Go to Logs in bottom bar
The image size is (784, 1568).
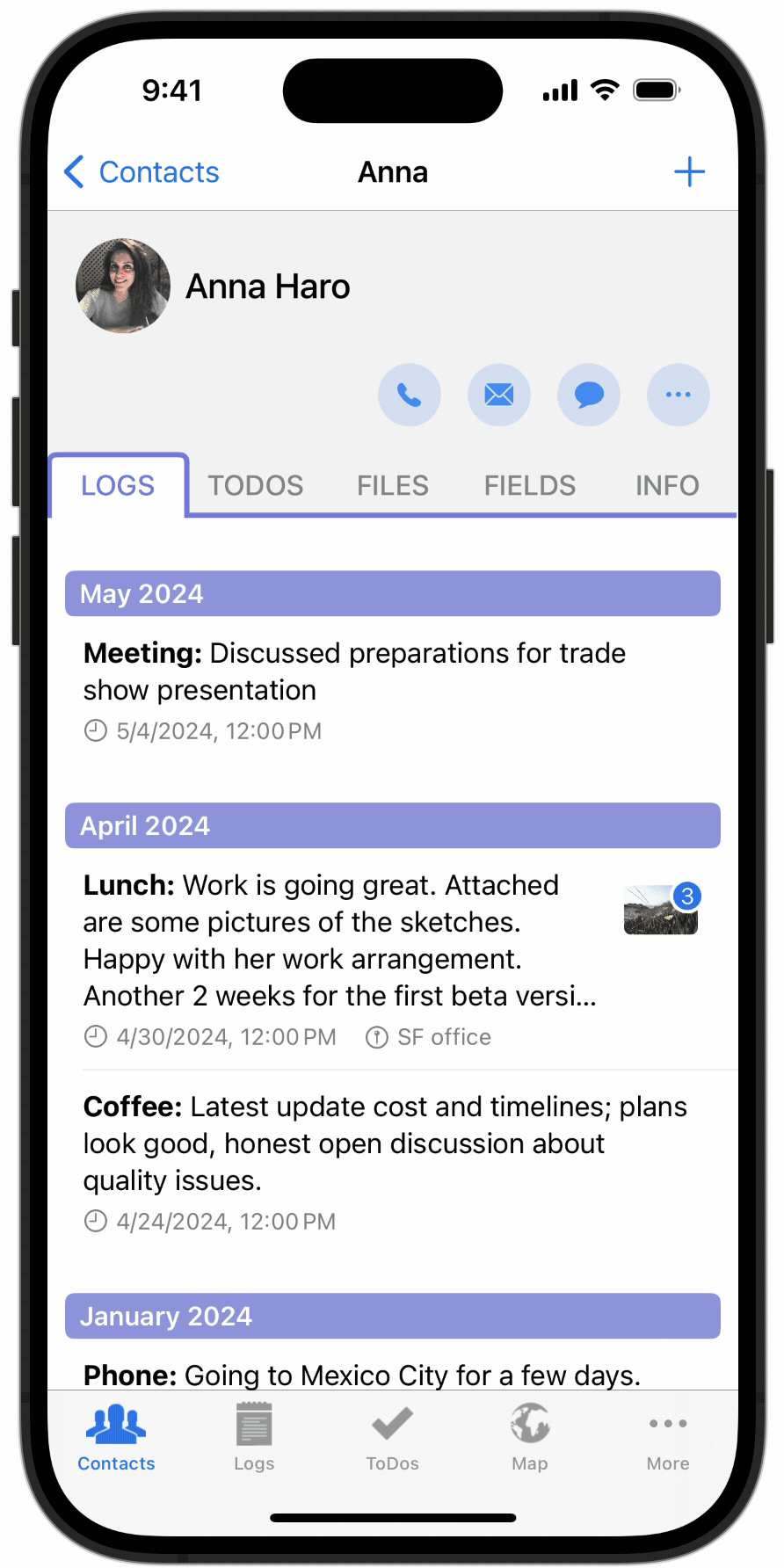click(x=254, y=1437)
